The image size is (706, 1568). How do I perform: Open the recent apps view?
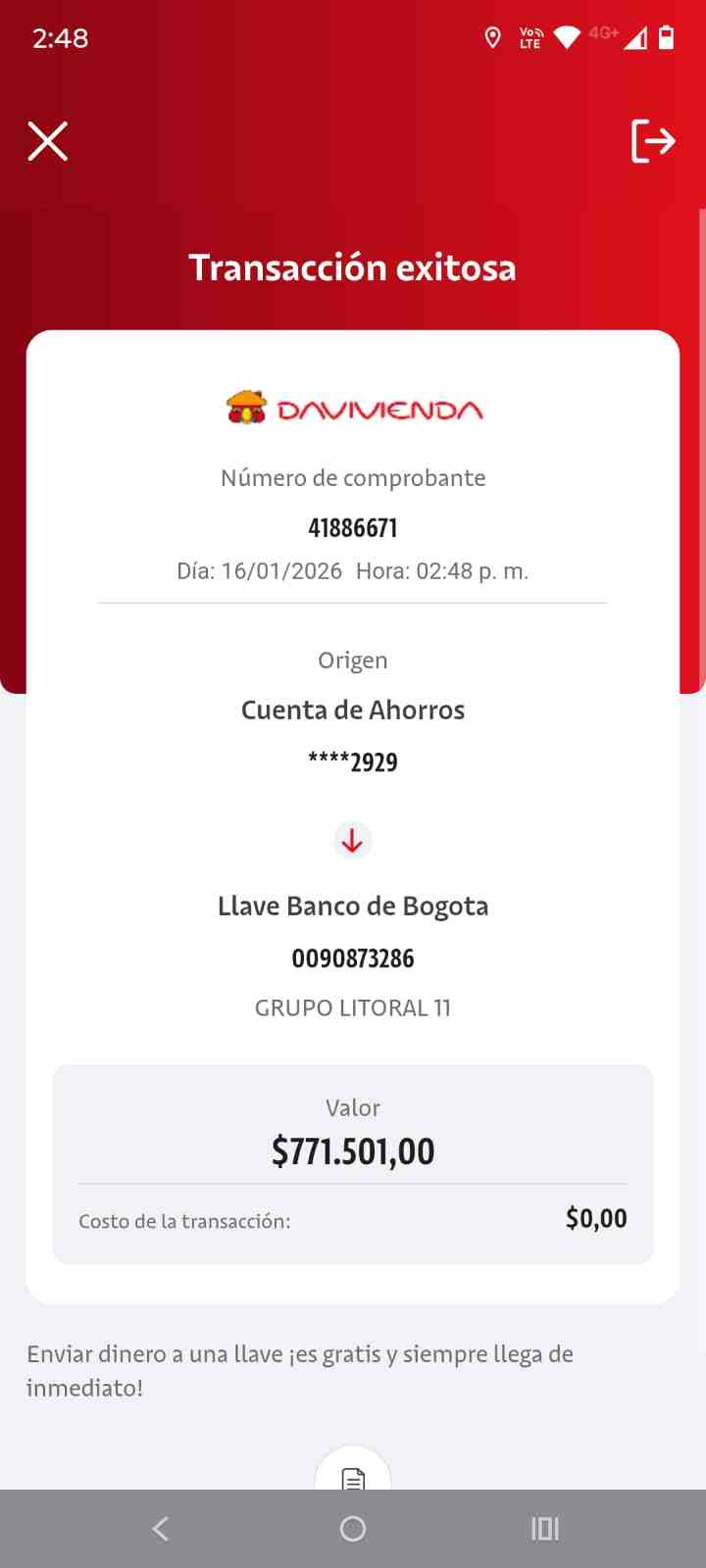point(545,1528)
